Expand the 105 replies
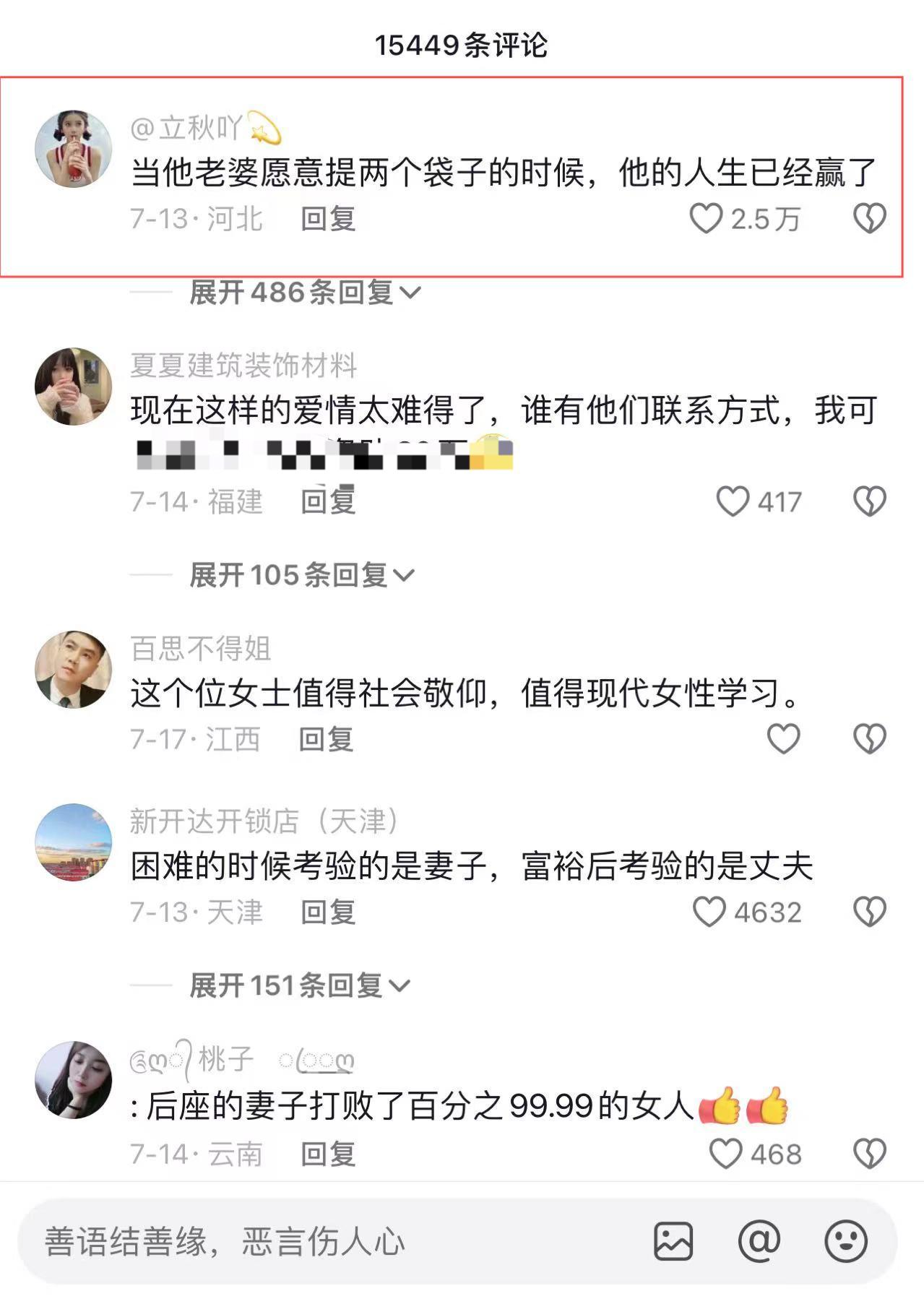The width and height of the screenshot is (924, 1304). (301, 576)
